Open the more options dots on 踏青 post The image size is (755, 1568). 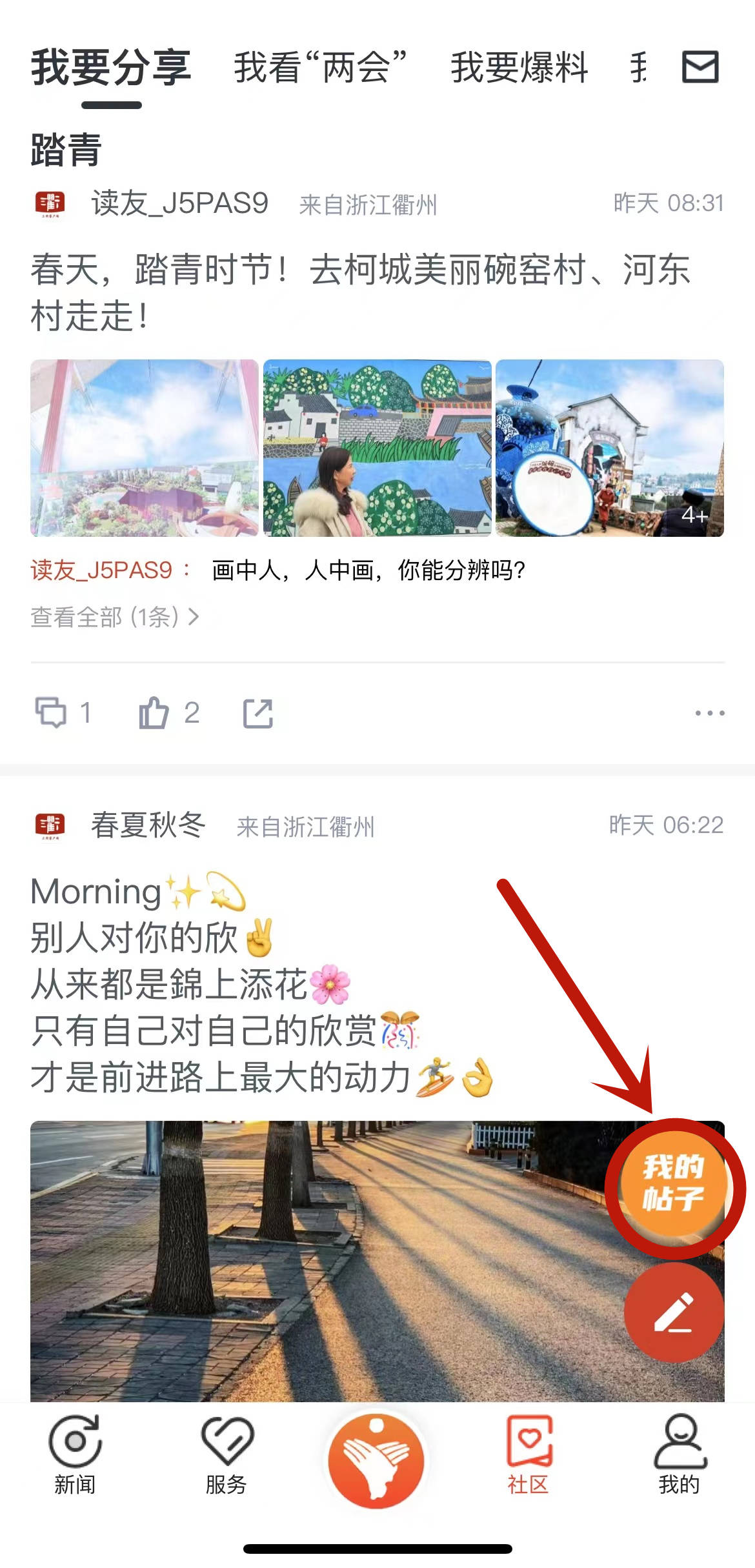pyautogui.click(x=709, y=713)
